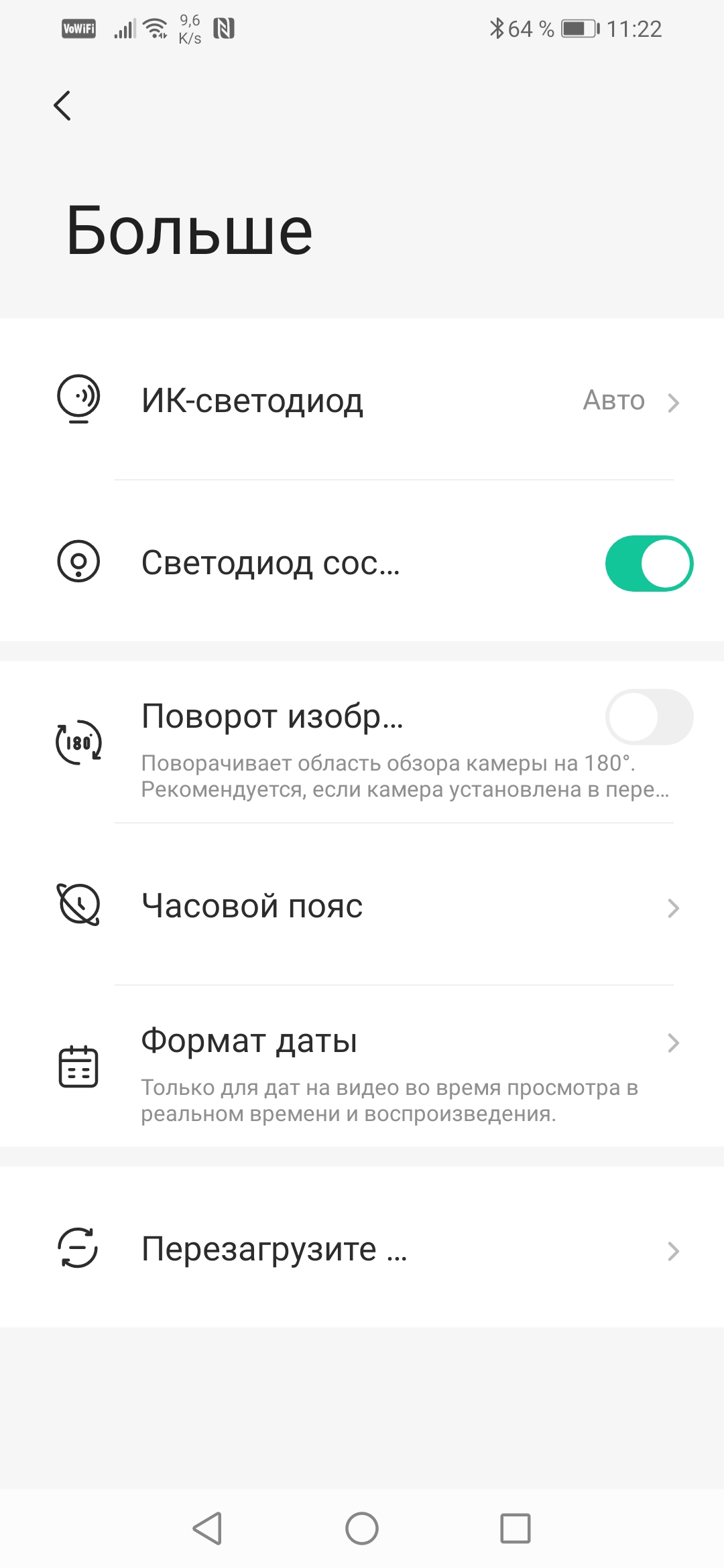Open the Формат даты option
The height and width of the screenshot is (1568, 724).
tap(362, 1067)
